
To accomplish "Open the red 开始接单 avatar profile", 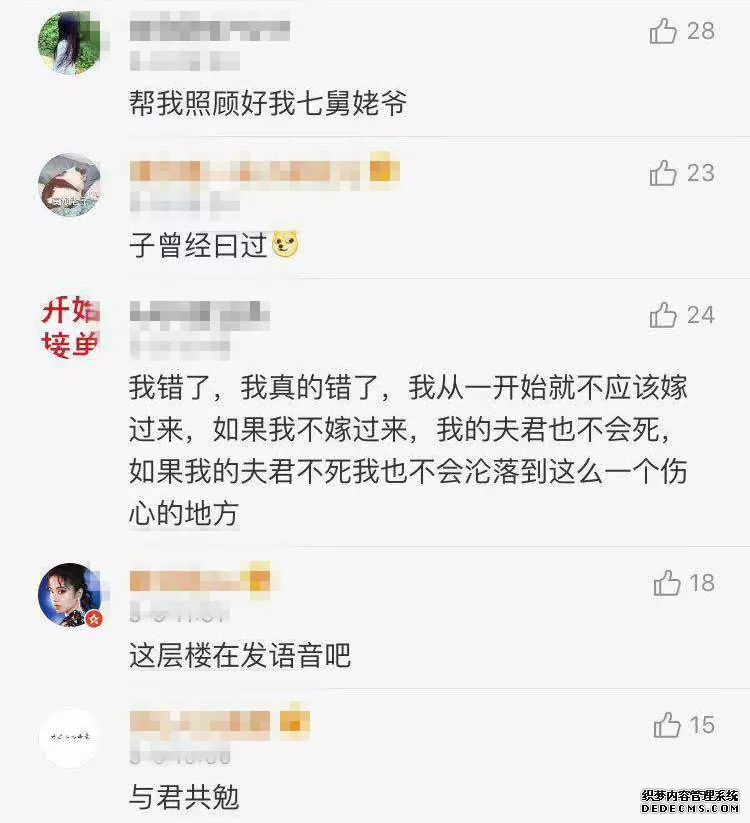I will pyautogui.click(x=69, y=327).
